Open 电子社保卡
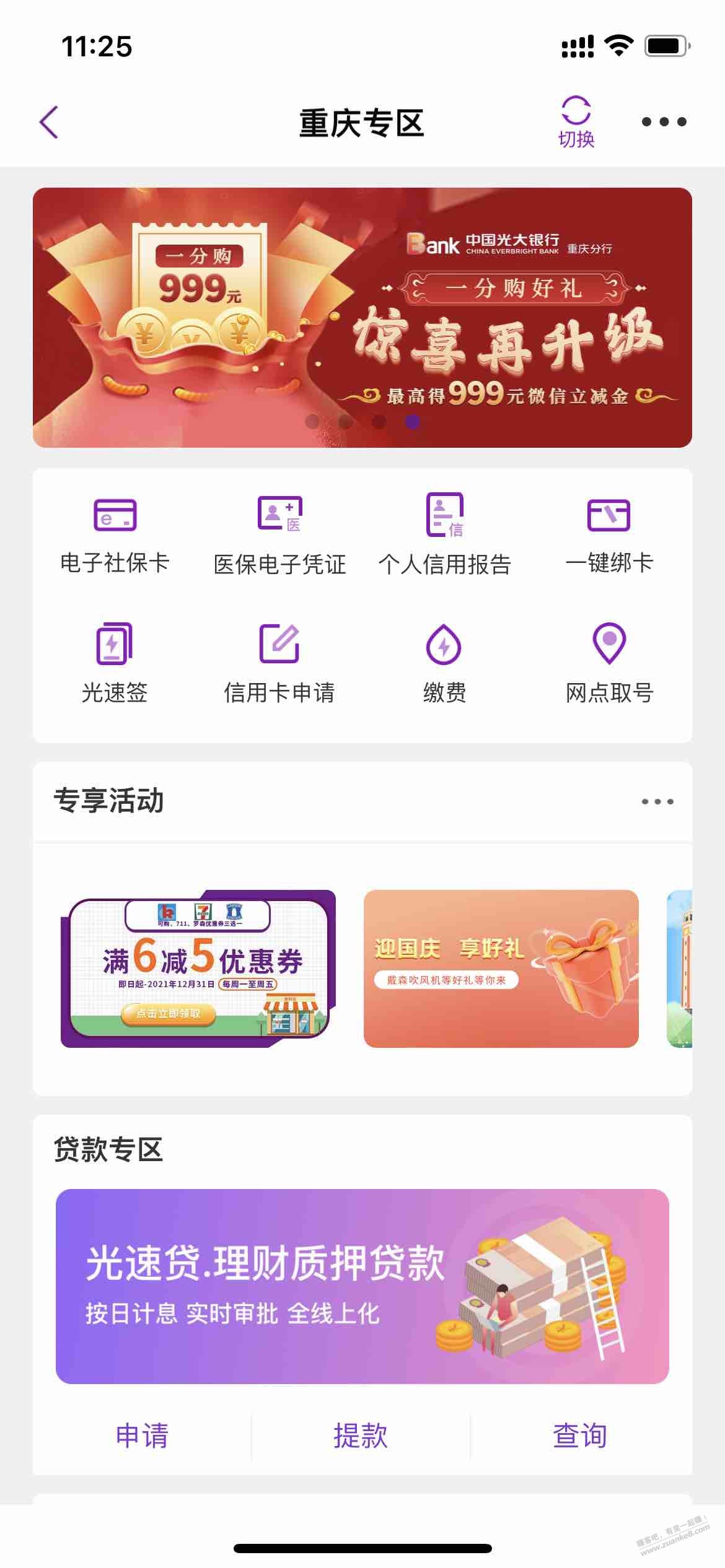The height and width of the screenshot is (1568, 725). pos(115,536)
